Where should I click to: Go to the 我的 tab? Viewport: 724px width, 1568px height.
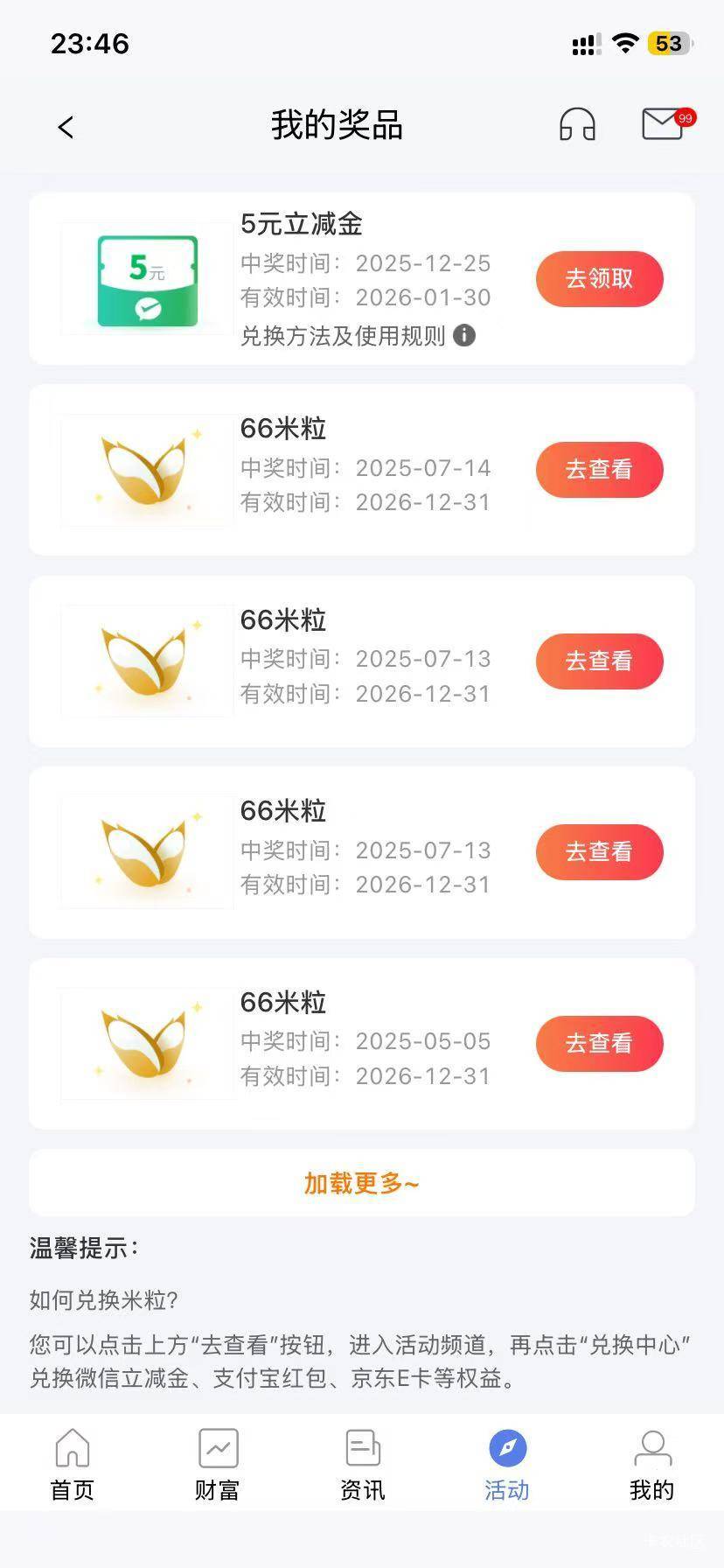click(651, 1465)
